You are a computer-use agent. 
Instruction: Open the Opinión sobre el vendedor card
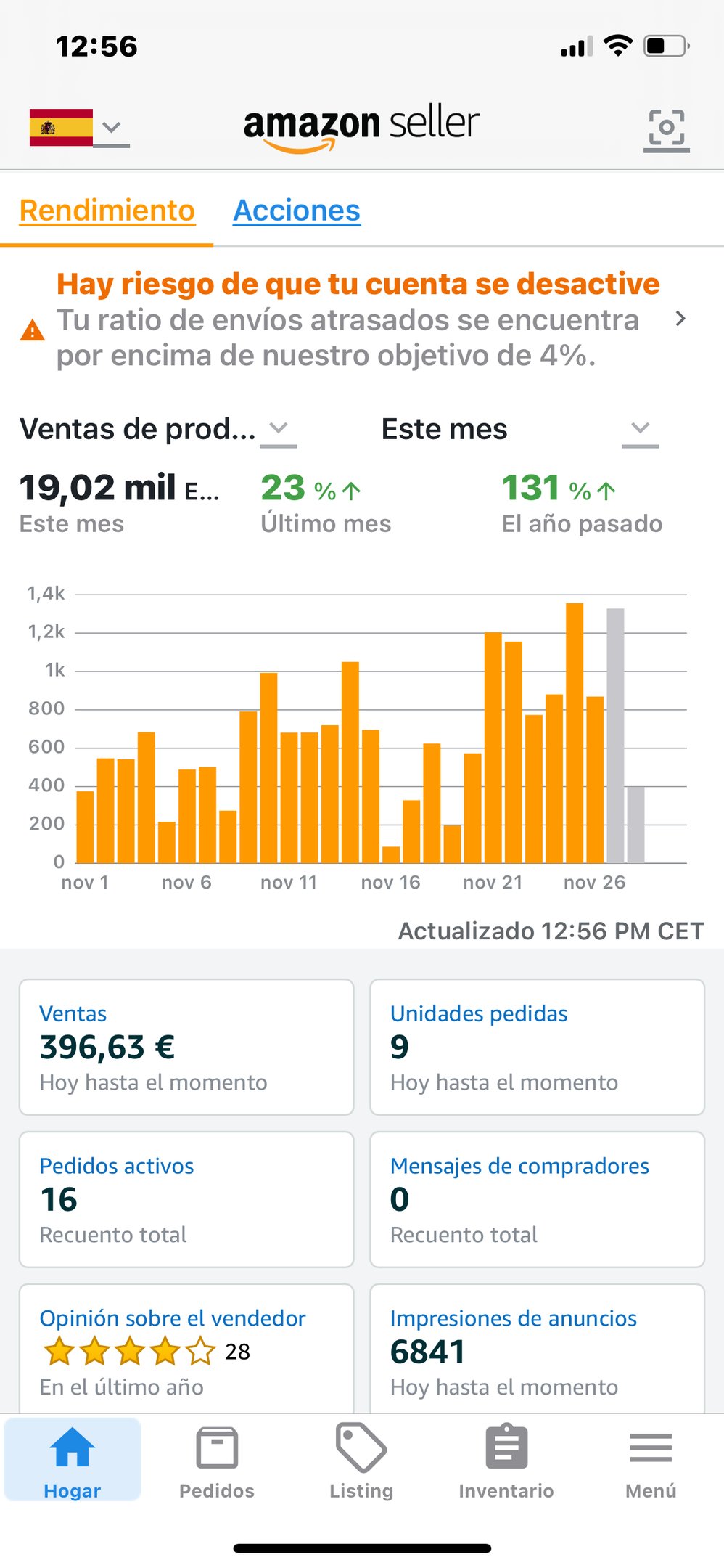186,1350
